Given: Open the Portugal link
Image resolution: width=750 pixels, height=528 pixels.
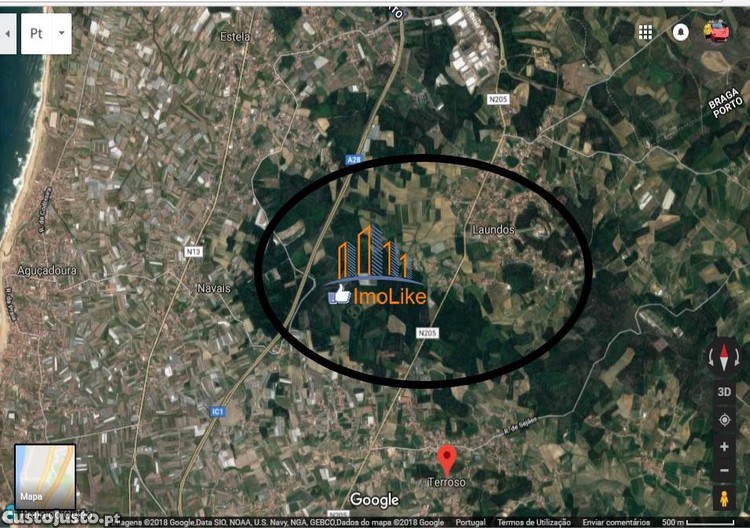Looking at the screenshot, I should pyautogui.click(x=470, y=522).
